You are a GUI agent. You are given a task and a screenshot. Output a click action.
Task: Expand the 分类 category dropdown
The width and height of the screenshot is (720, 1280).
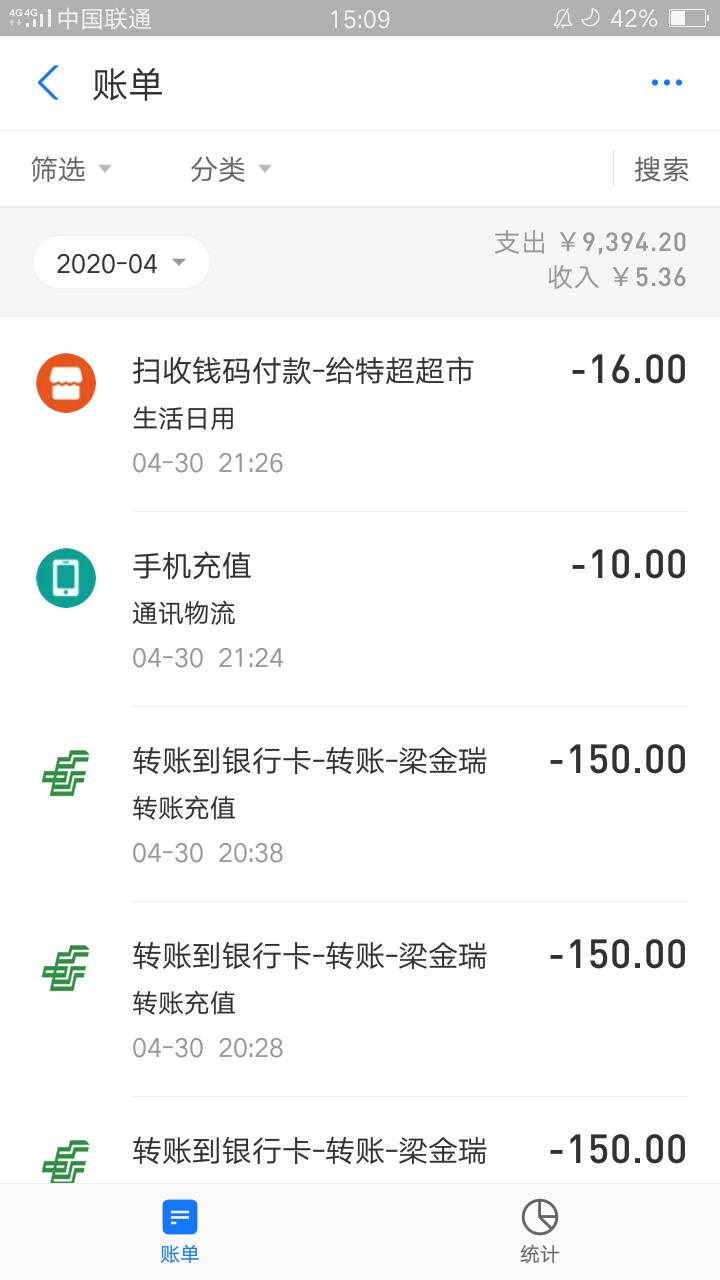click(231, 169)
